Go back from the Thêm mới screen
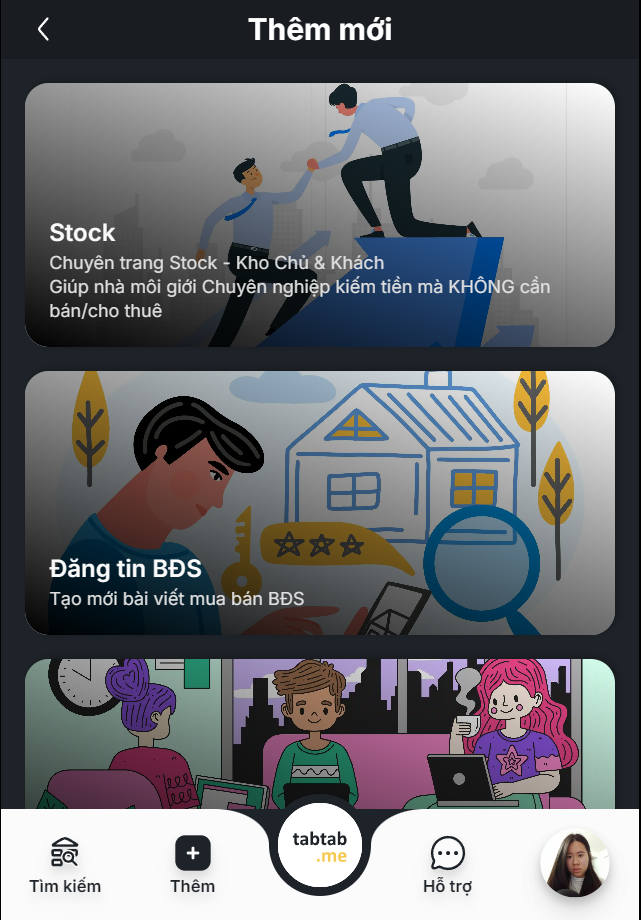Screen dimensions: 641x920 (43, 29)
